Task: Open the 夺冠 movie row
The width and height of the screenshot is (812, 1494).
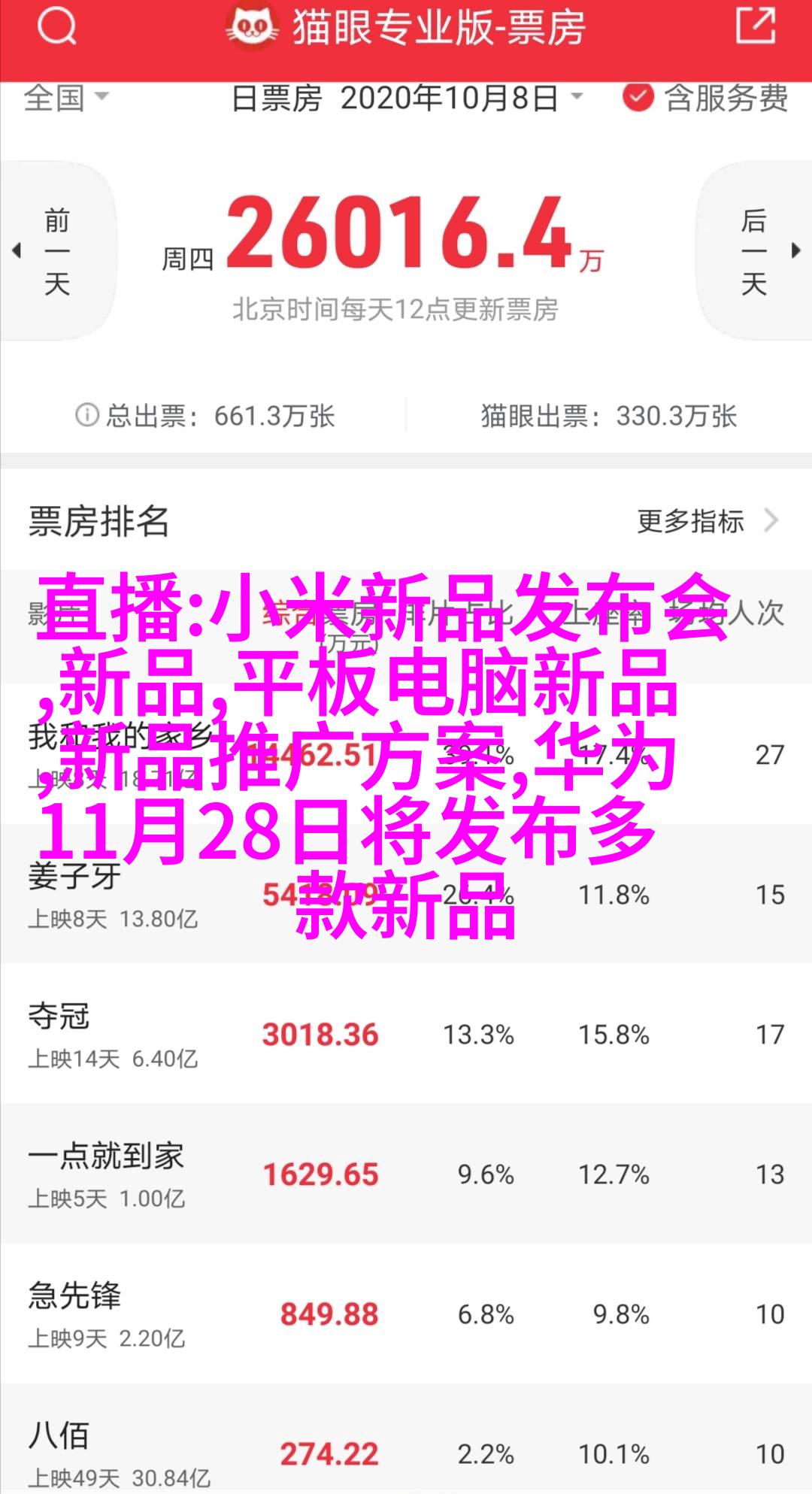Action: pyautogui.click(x=406, y=1034)
